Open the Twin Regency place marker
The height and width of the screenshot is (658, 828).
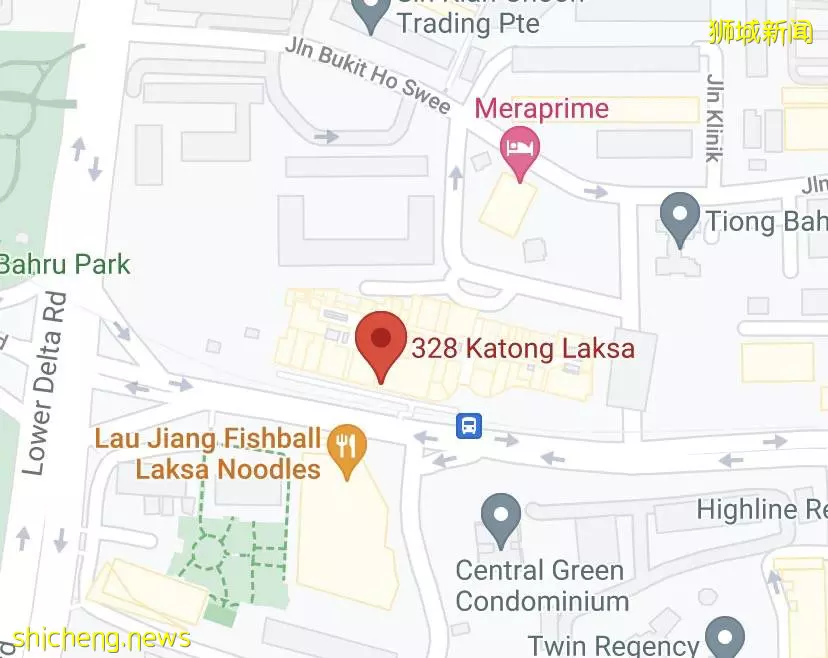click(725, 637)
